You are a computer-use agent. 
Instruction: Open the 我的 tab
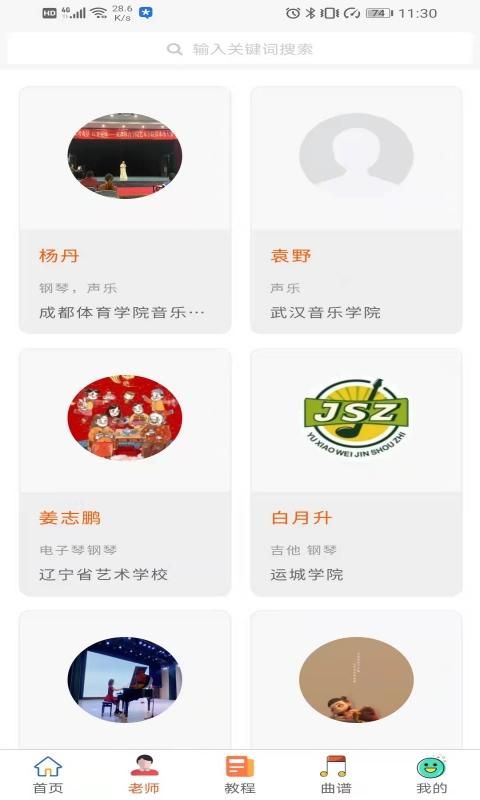point(432,775)
